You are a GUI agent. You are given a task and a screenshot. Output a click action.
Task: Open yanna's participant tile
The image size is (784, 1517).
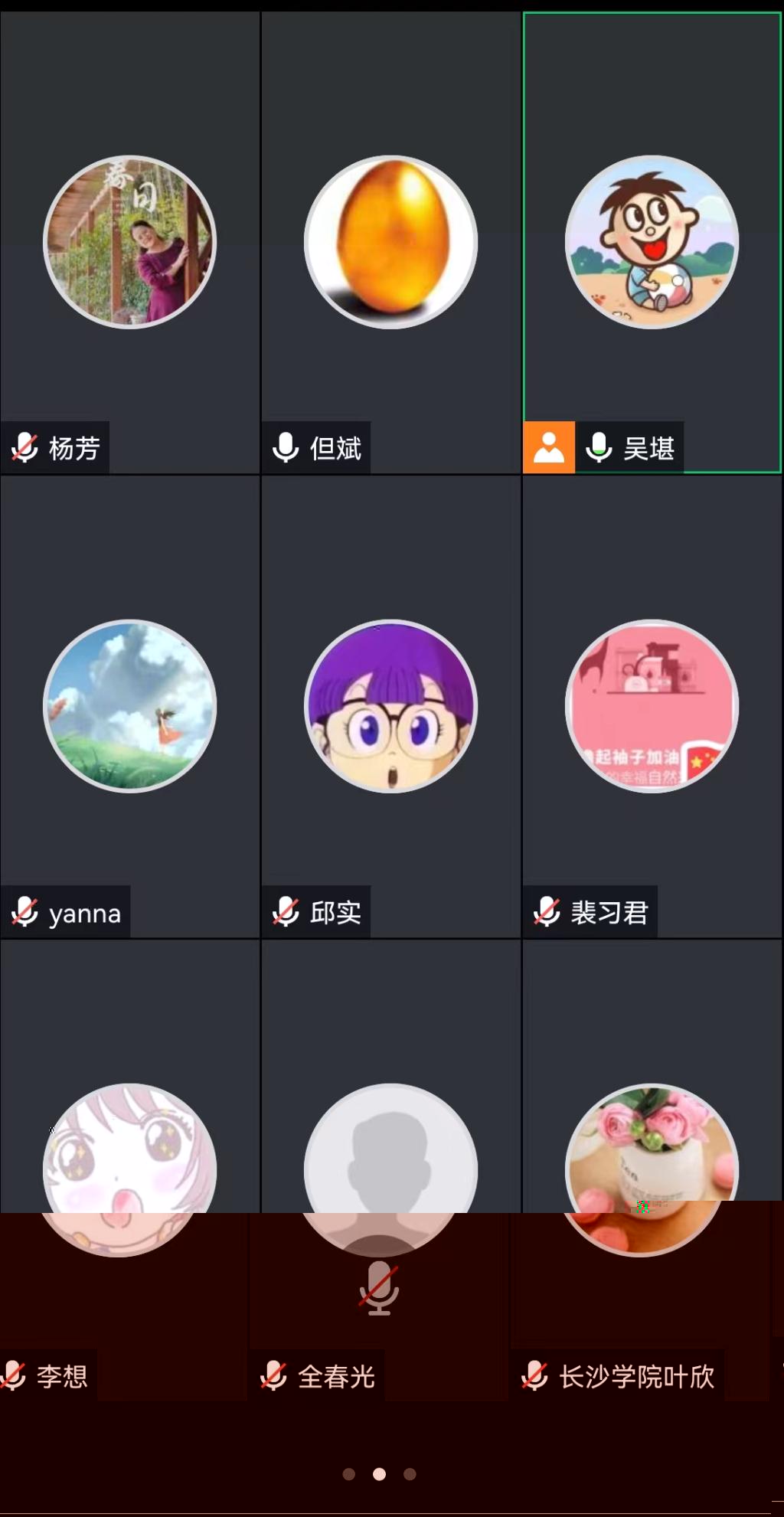[x=129, y=705]
